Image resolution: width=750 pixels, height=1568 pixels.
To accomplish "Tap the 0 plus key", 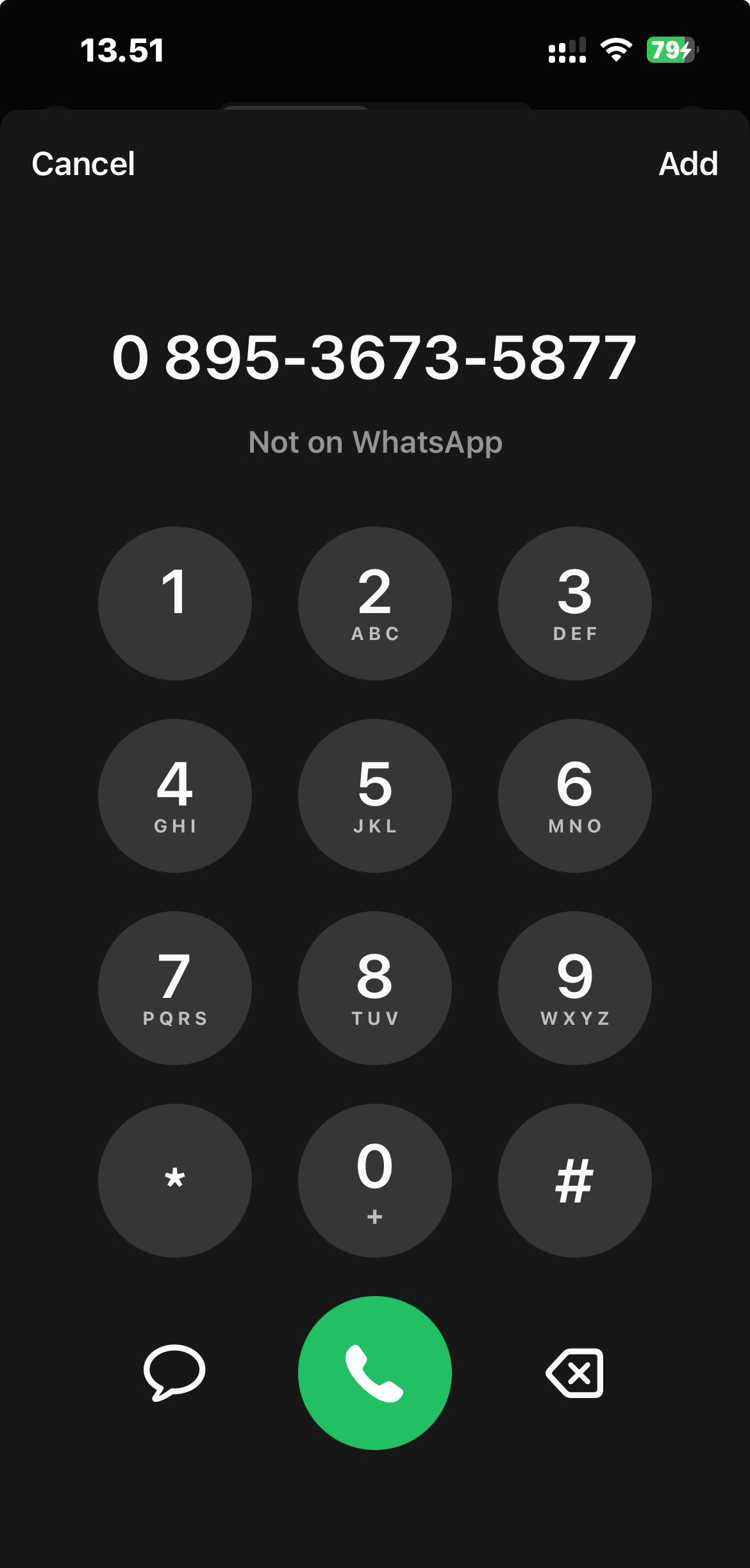I will point(375,1181).
